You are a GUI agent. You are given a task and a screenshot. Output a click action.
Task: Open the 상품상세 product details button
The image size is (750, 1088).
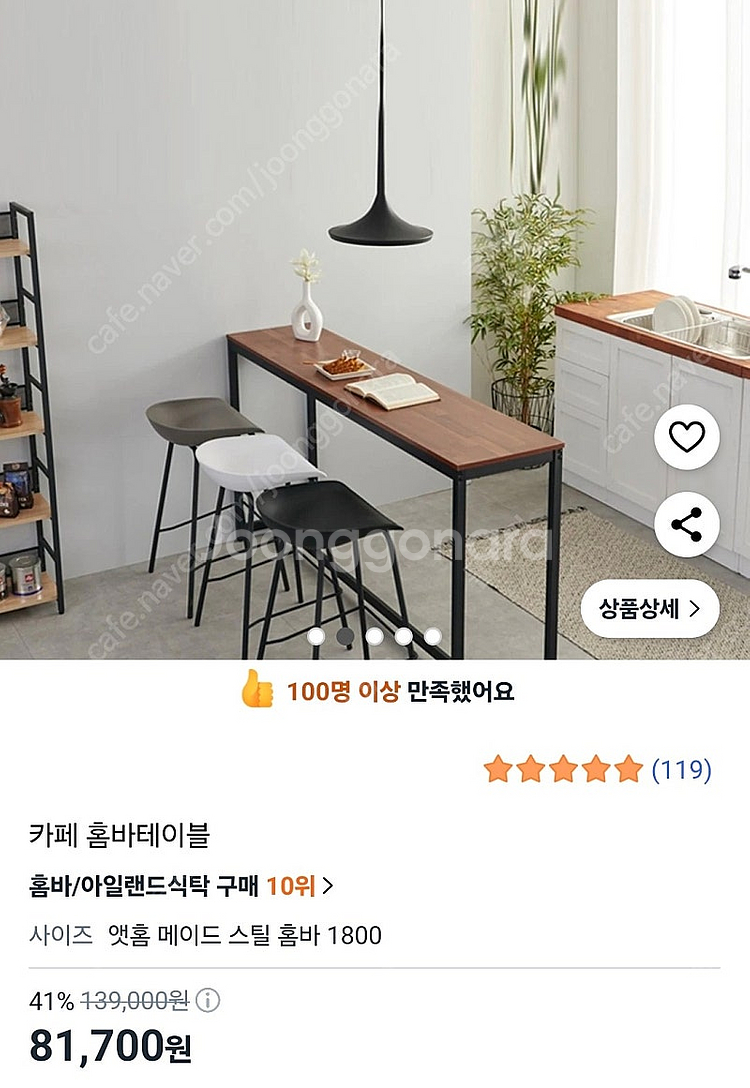[649, 607]
